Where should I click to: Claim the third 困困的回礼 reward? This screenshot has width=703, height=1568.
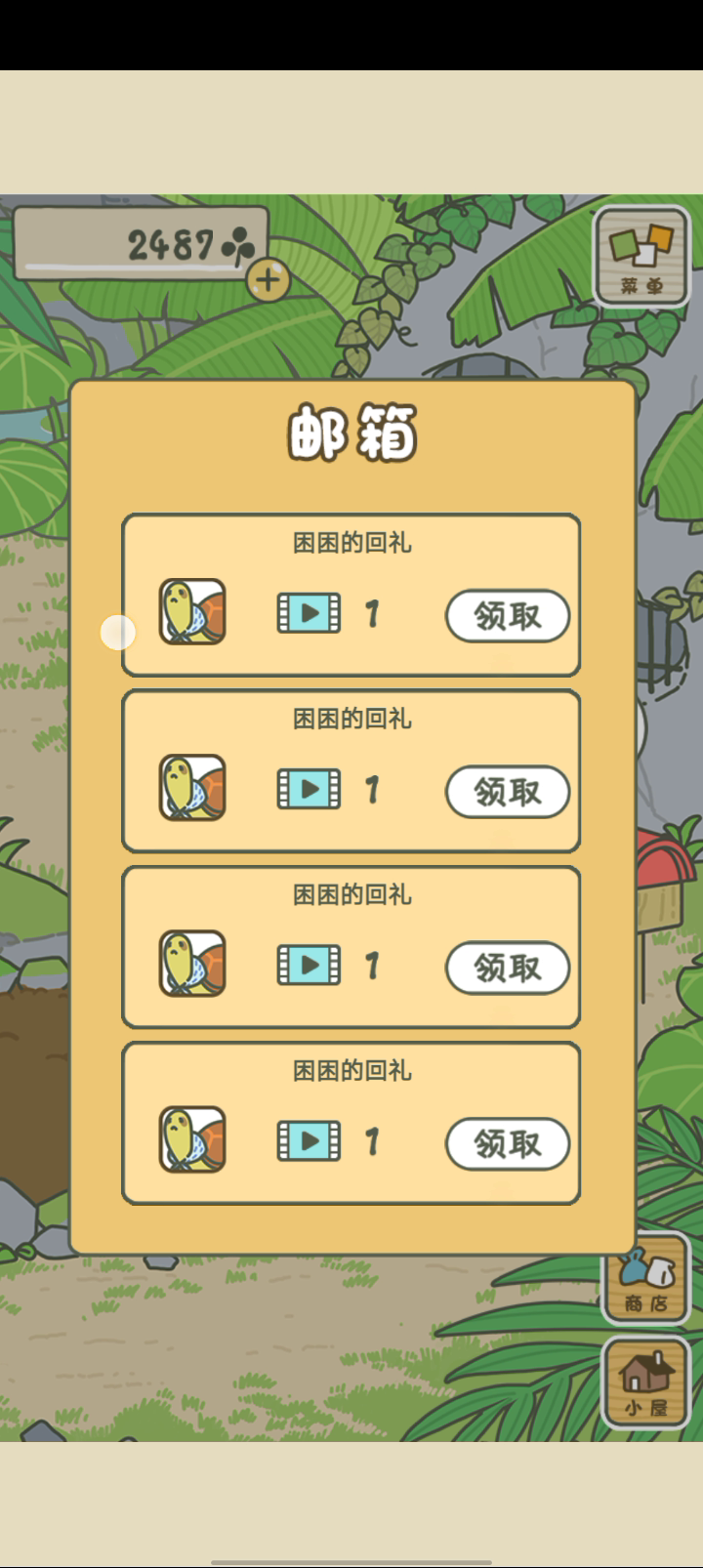(508, 968)
